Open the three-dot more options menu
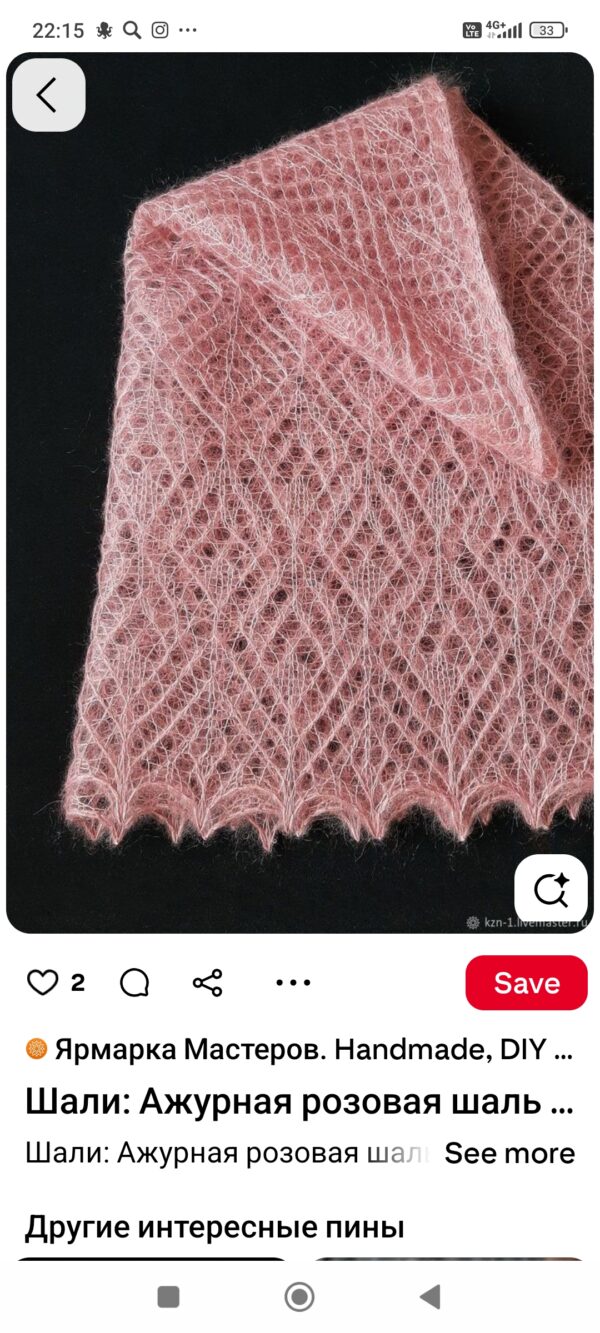Screen dimensions: 600x1333 293,983
